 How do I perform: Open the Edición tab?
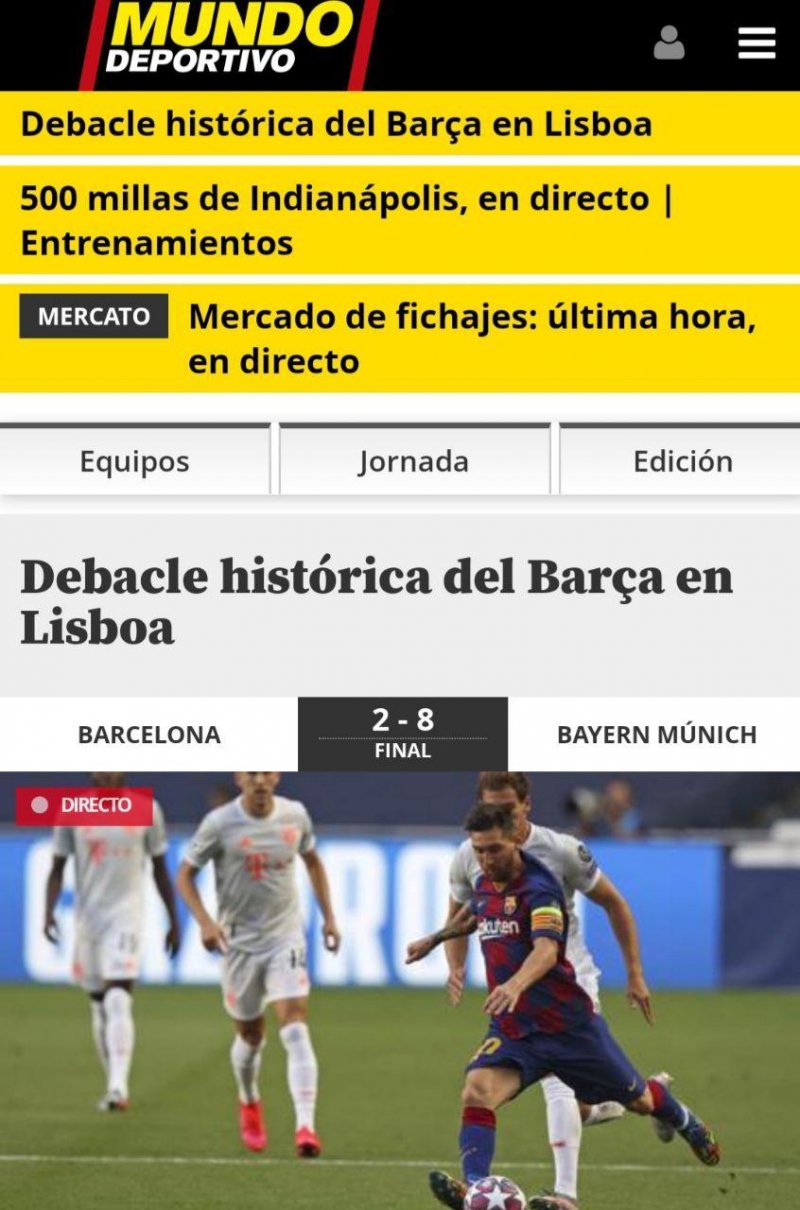click(682, 461)
